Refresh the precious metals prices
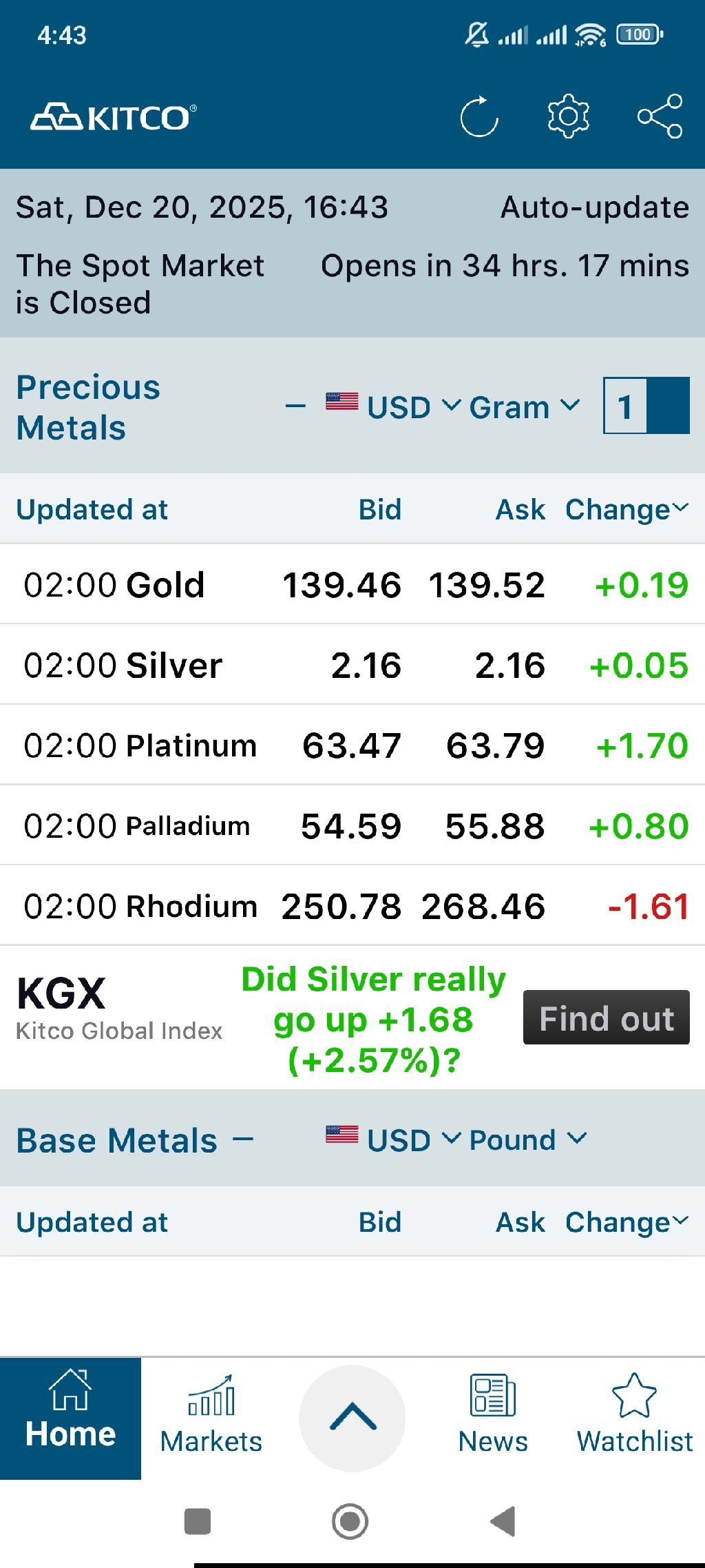The image size is (705, 1568). click(479, 116)
